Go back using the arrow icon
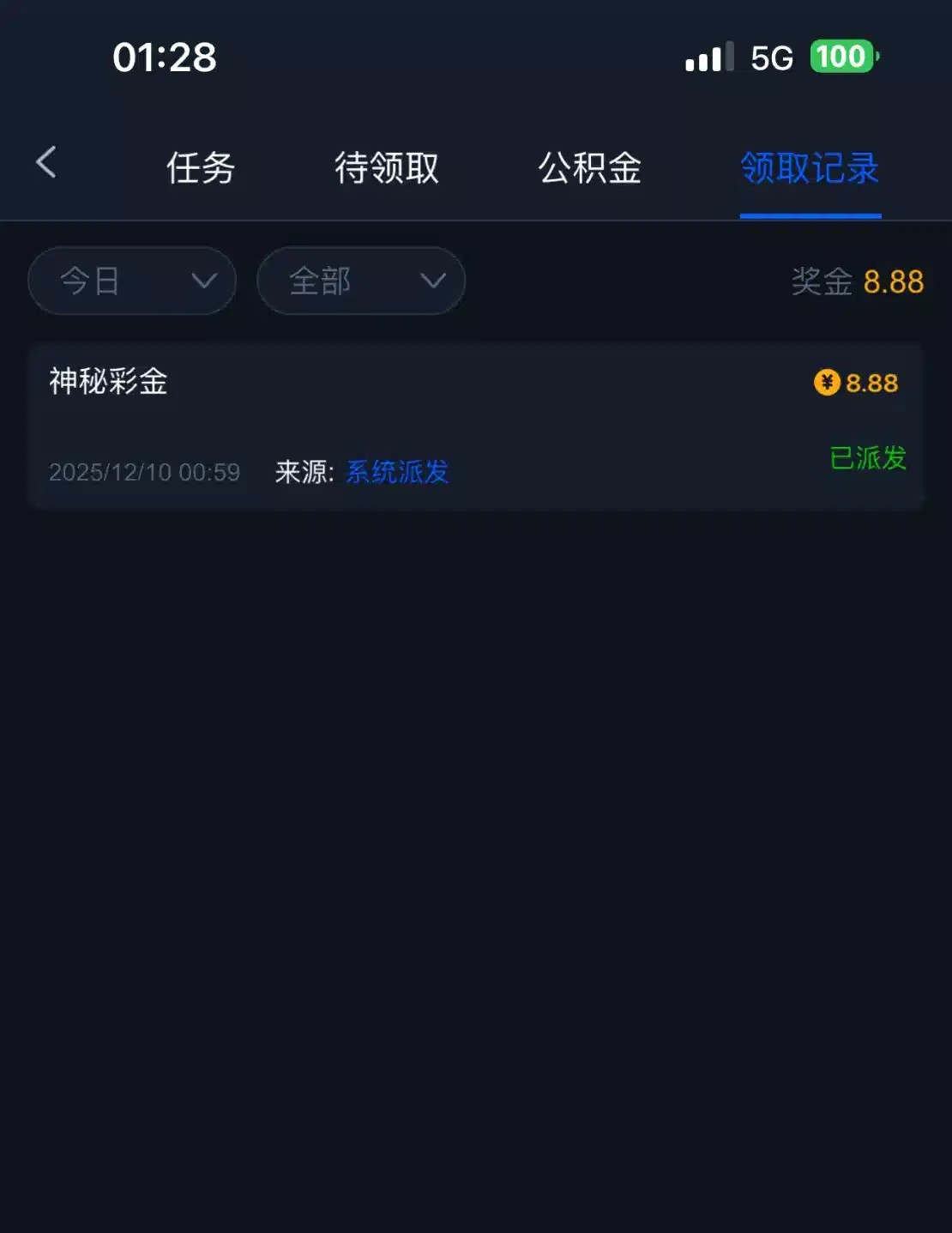952x1233 pixels. 46,162
